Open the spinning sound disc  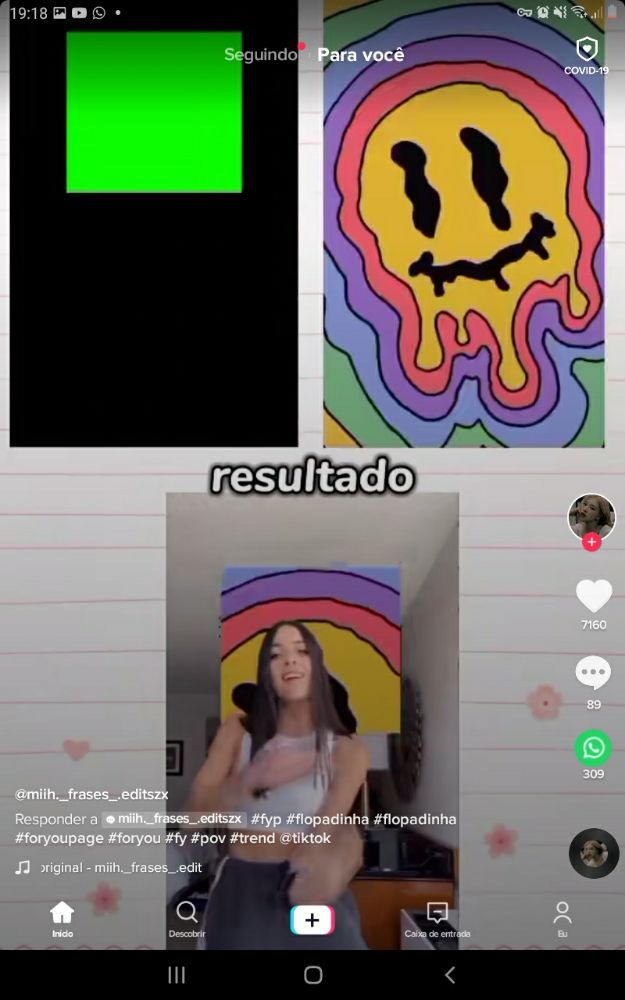coord(594,853)
